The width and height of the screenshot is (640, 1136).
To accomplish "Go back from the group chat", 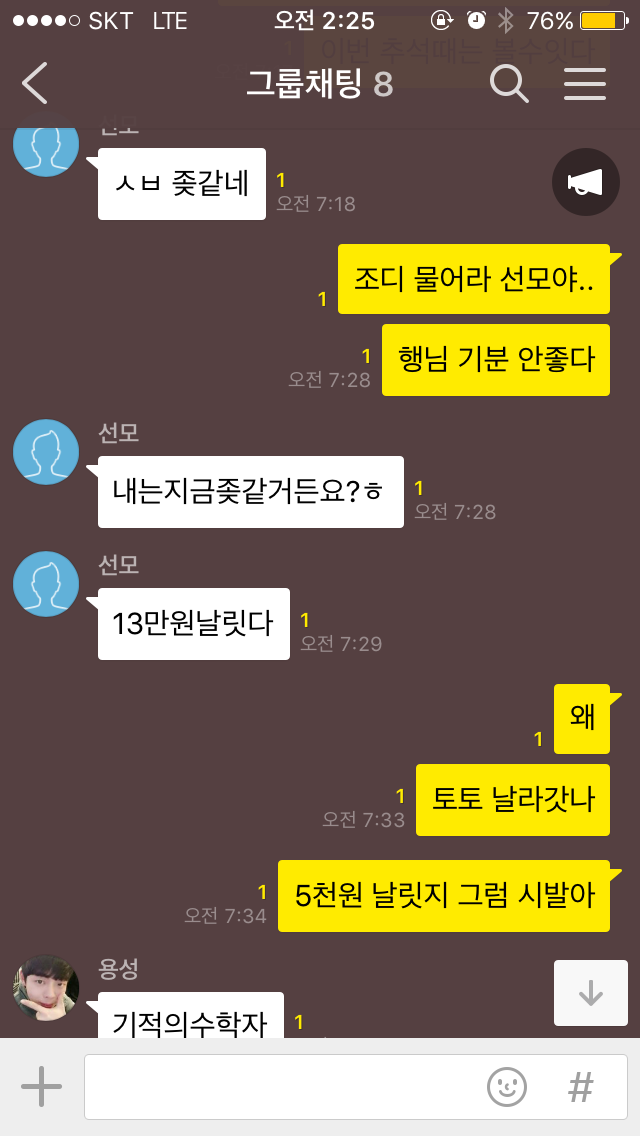I will pyautogui.click(x=35, y=83).
